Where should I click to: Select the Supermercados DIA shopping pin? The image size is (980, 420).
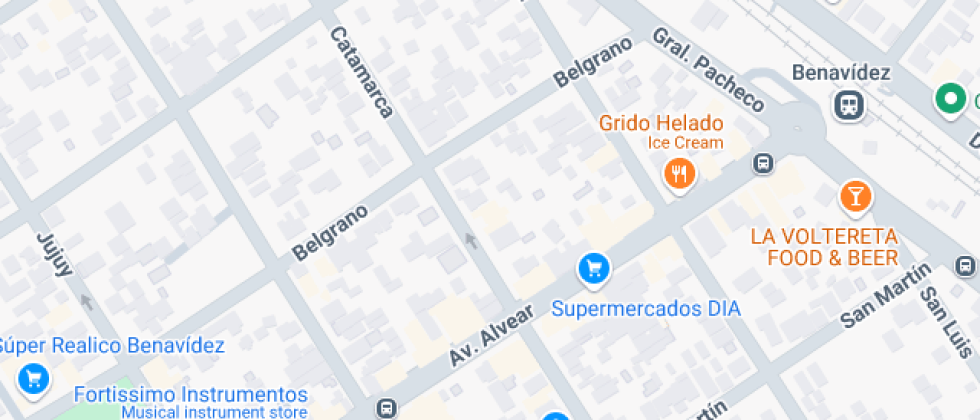594,269
